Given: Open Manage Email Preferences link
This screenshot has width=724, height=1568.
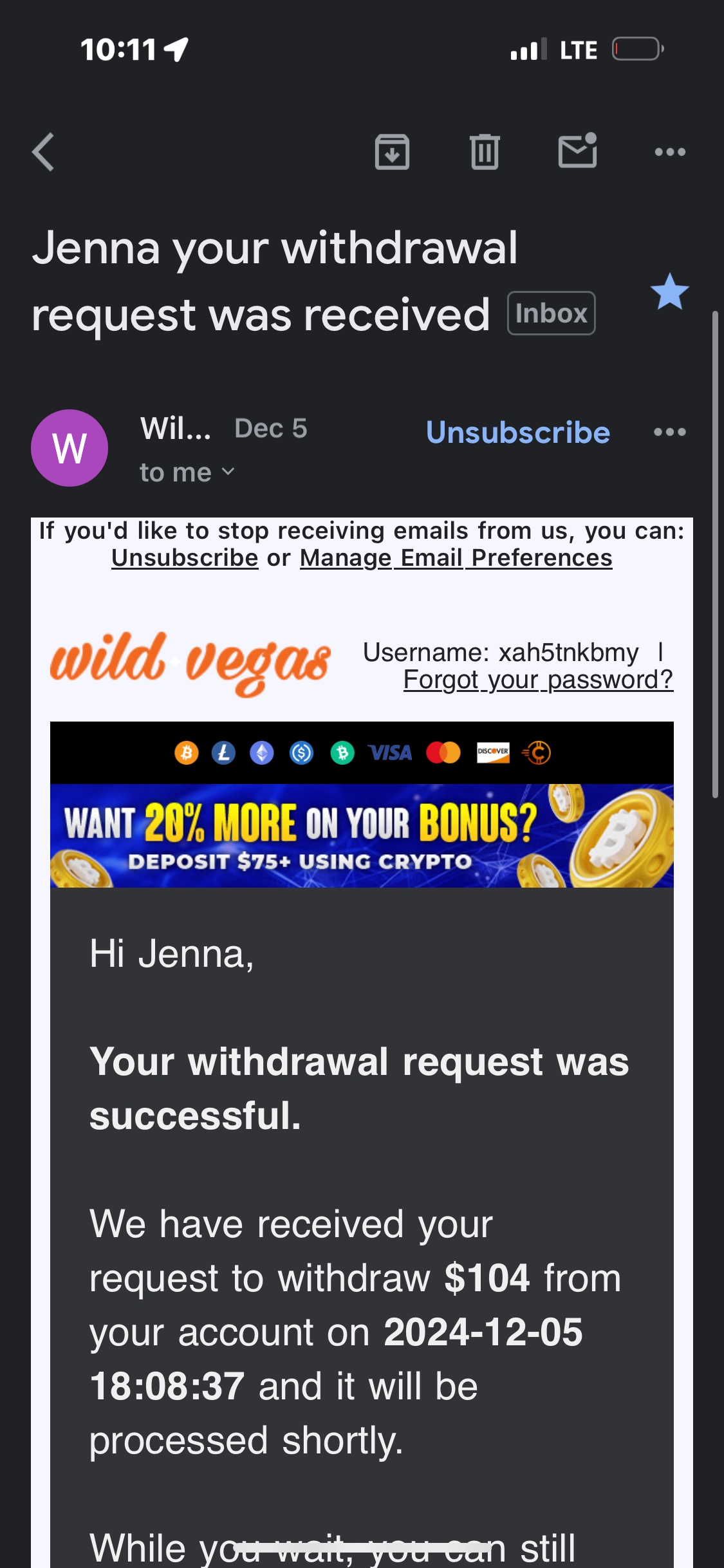Looking at the screenshot, I should 456,558.
